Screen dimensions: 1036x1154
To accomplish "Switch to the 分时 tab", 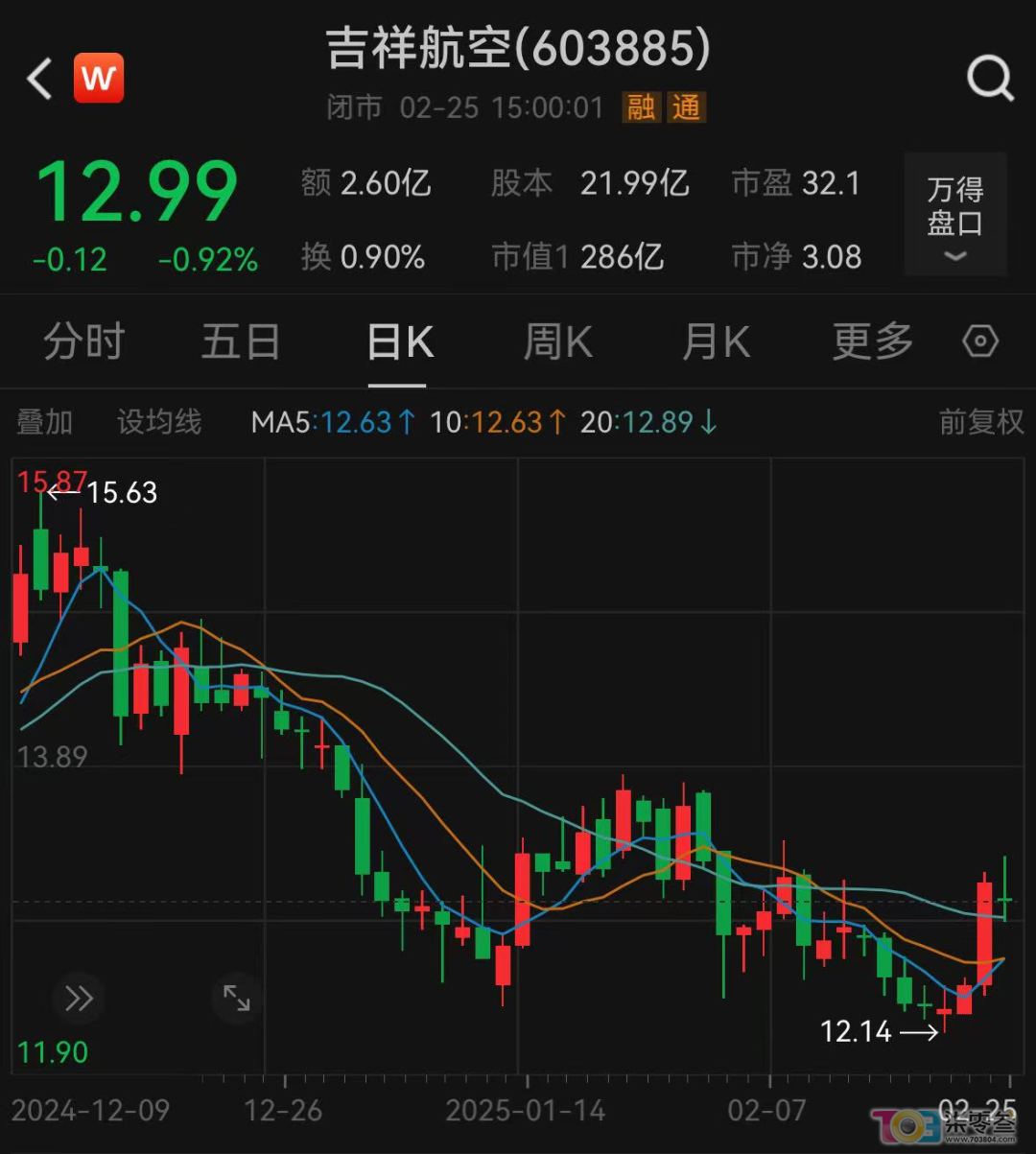I will click(x=84, y=341).
